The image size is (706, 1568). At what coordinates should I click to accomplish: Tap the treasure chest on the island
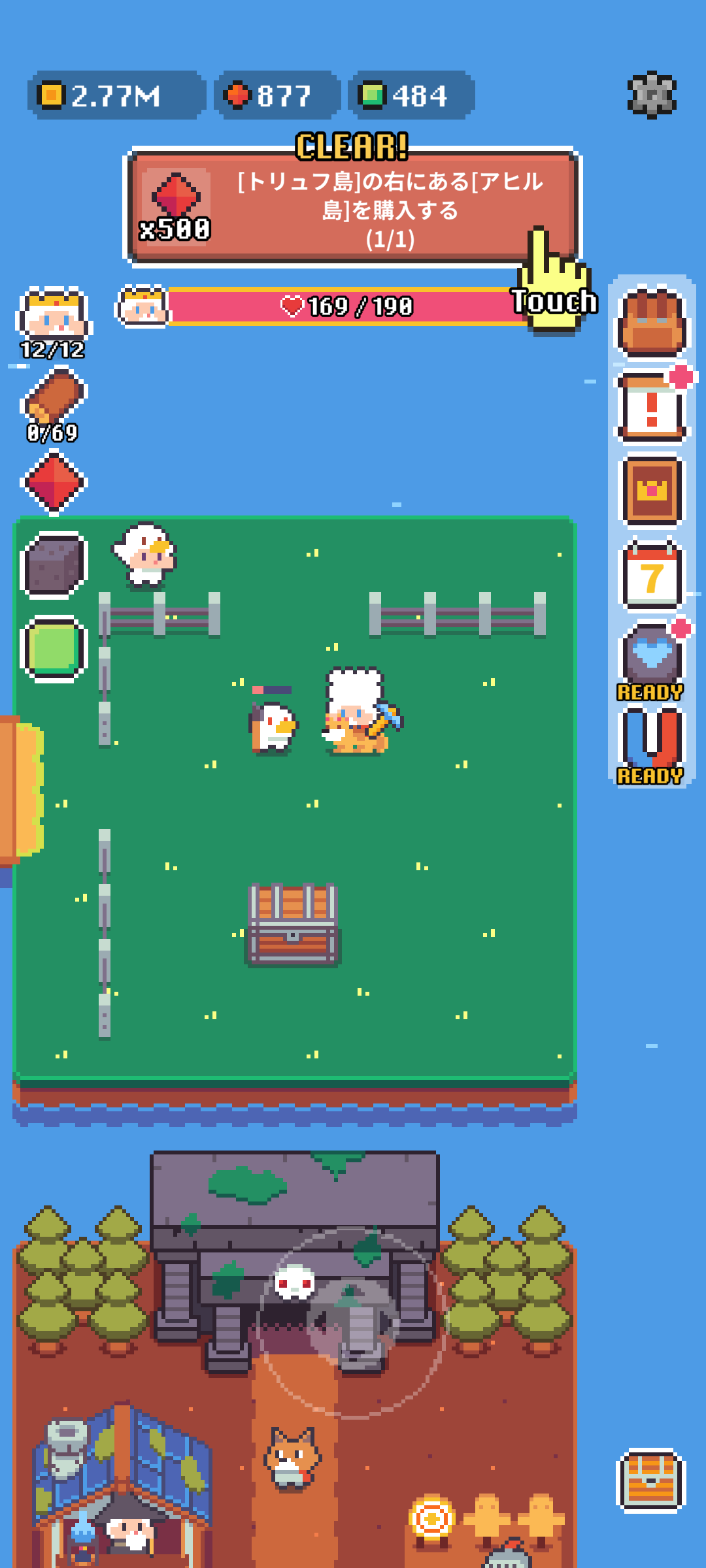293,924
